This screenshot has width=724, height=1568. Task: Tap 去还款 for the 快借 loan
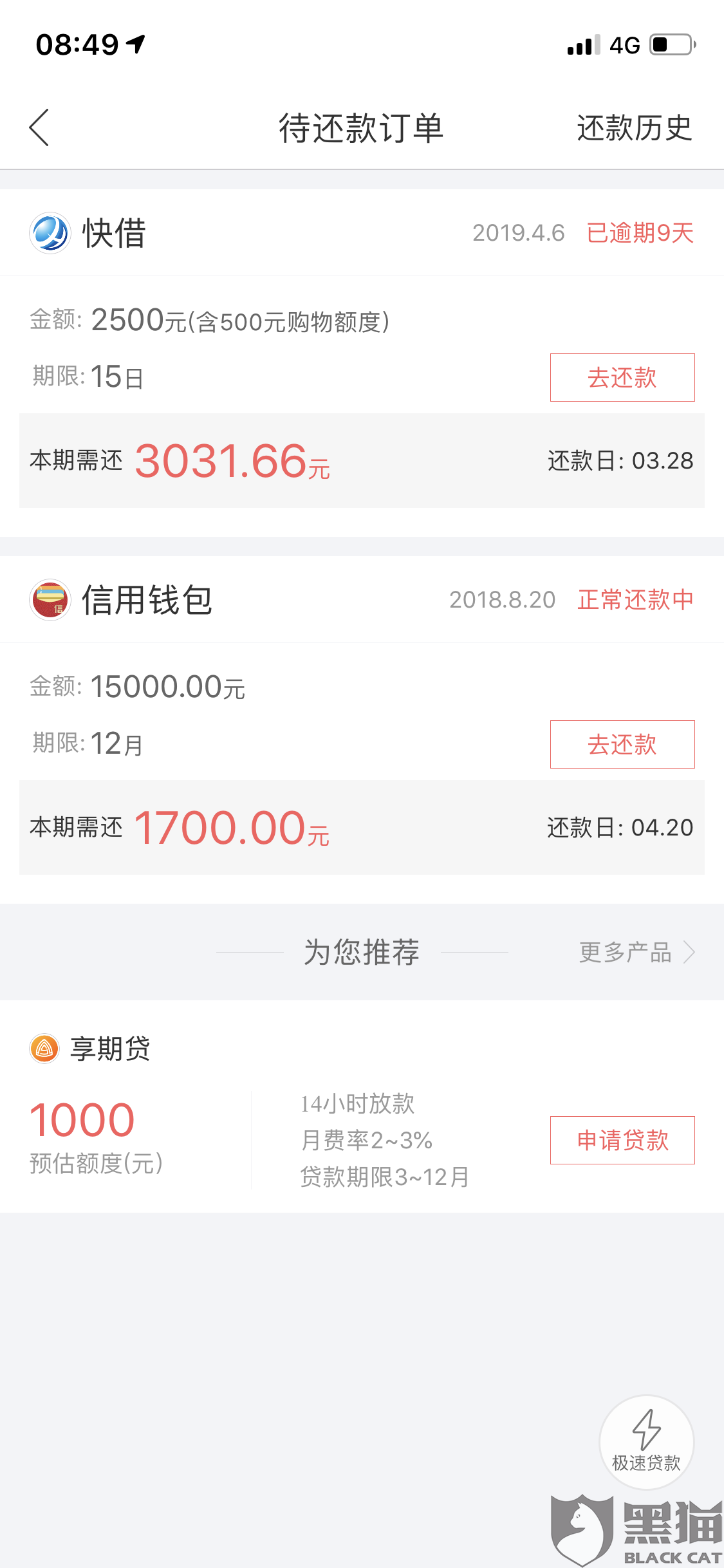pos(622,378)
